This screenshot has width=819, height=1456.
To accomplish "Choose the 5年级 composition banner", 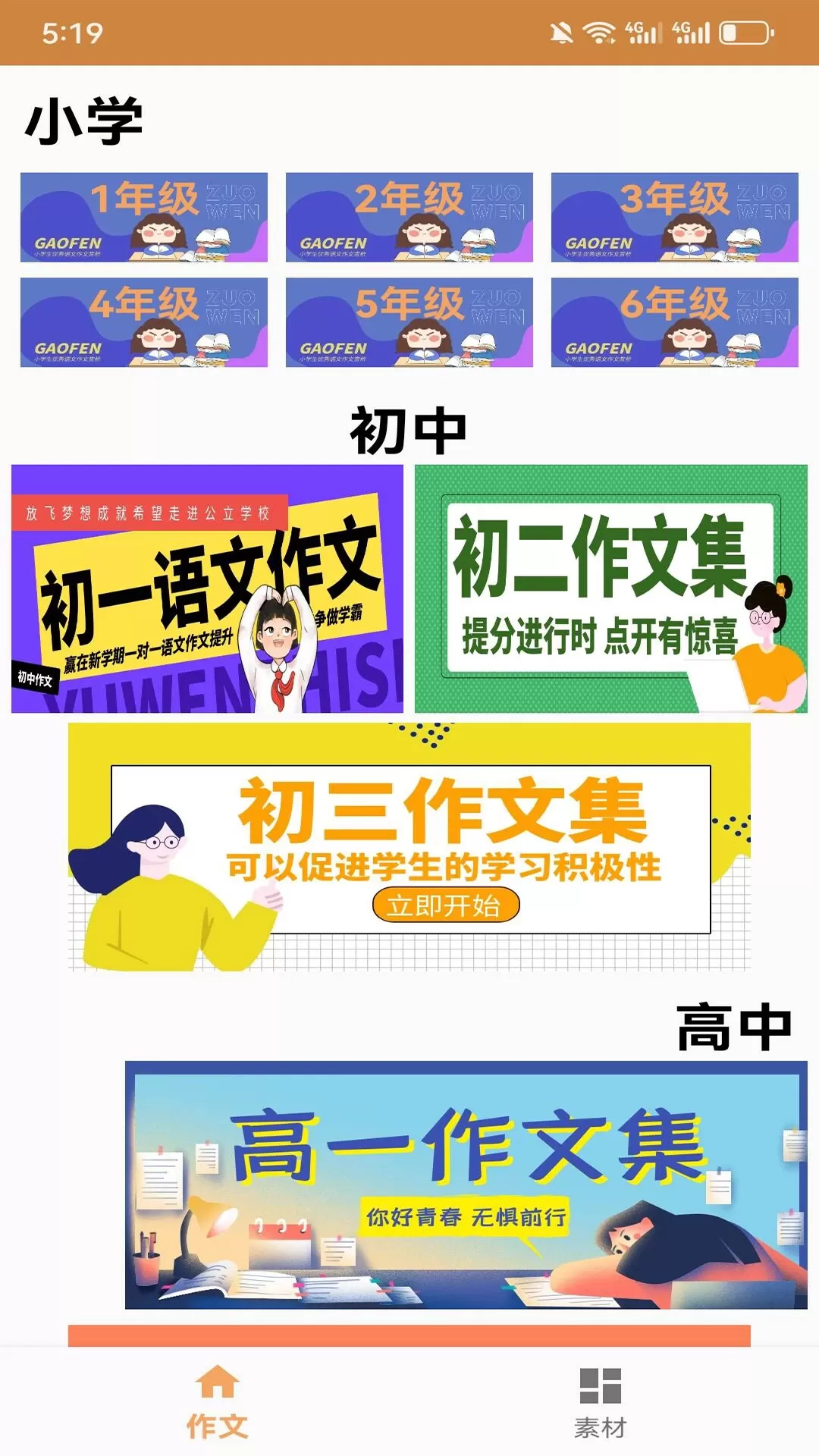I will coord(409,322).
